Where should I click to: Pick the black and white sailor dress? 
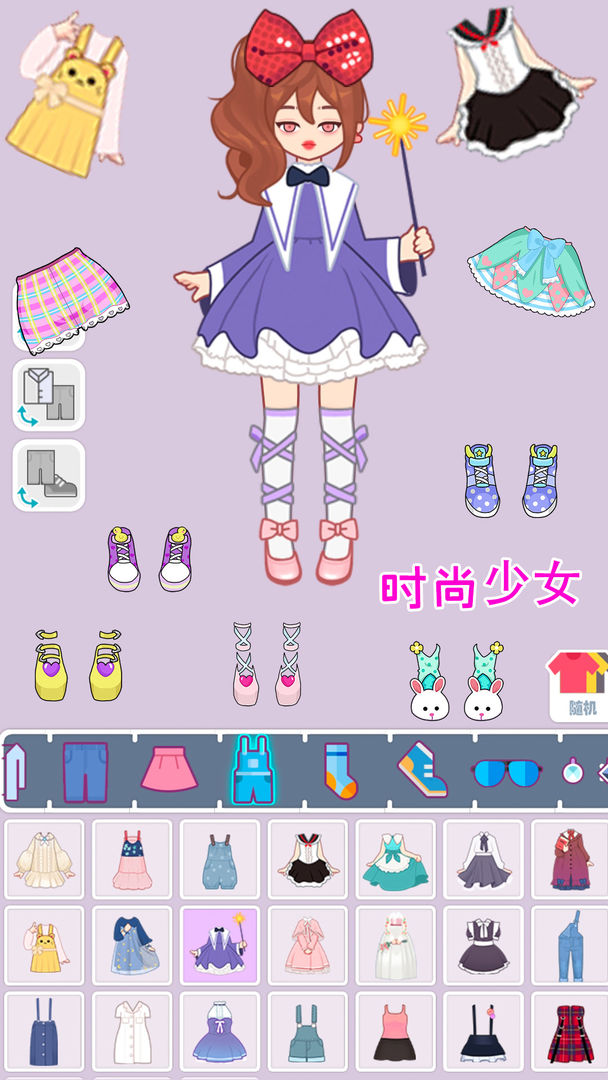[307, 859]
